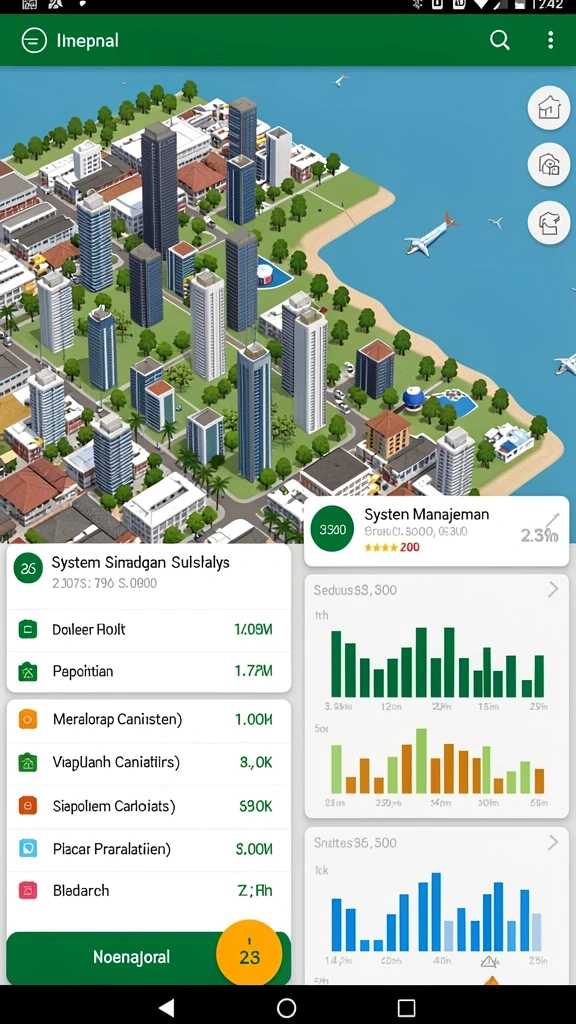Go back with the system back button

coord(167,1007)
